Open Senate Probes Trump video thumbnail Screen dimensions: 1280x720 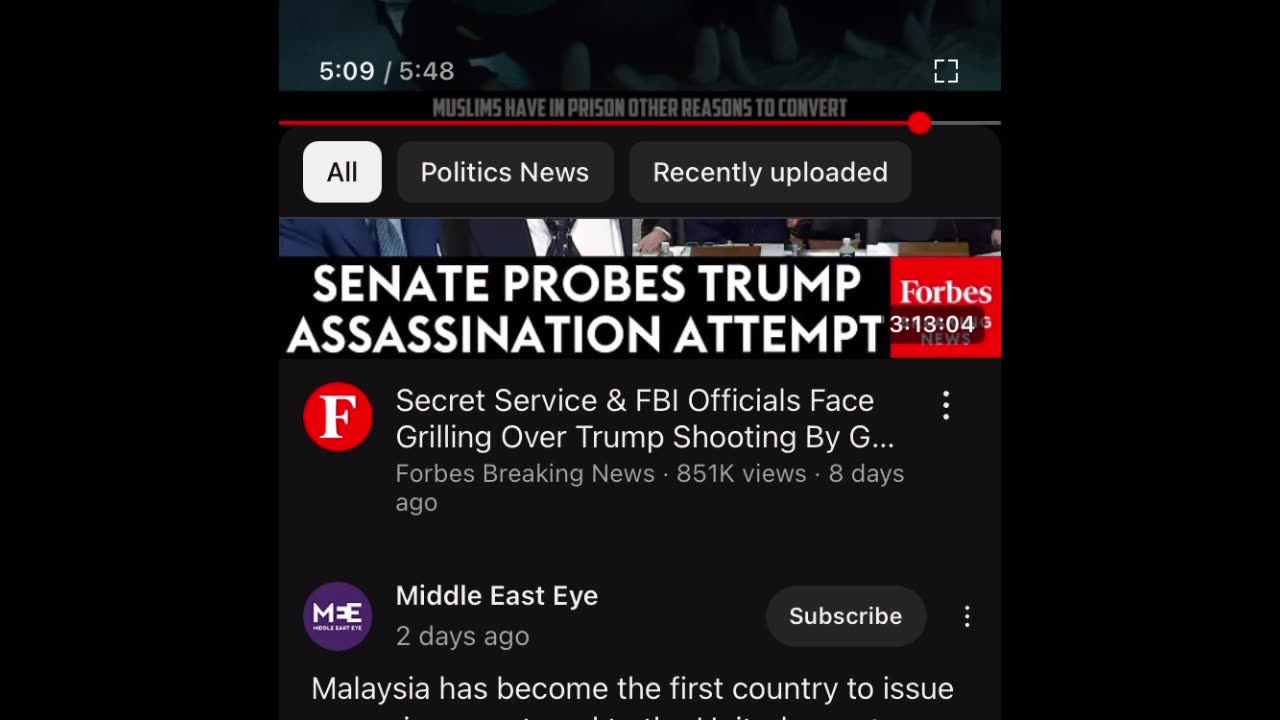pyautogui.click(x=639, y=289)
